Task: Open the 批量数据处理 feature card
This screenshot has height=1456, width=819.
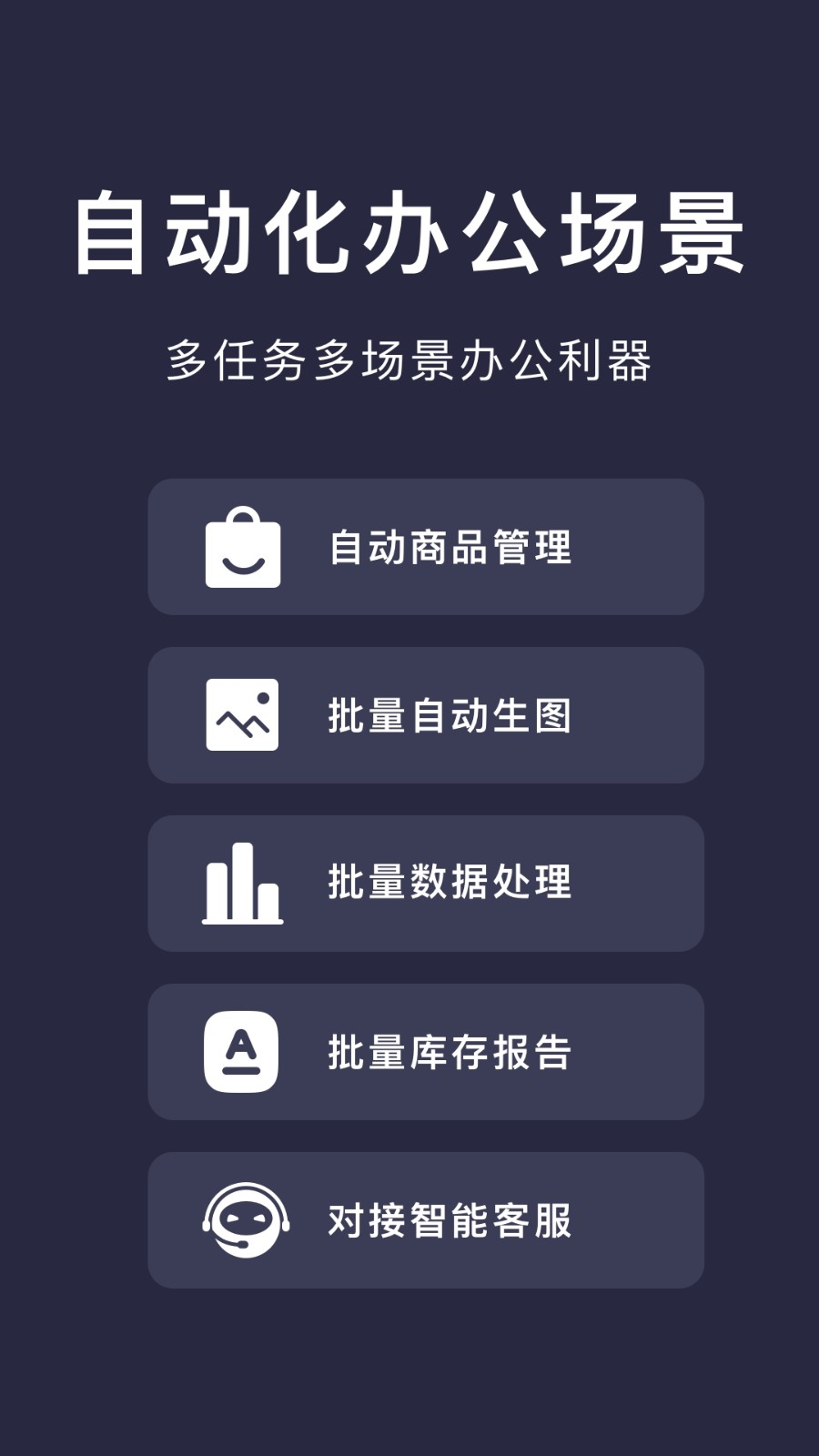Action: click(x=426, y=884)
